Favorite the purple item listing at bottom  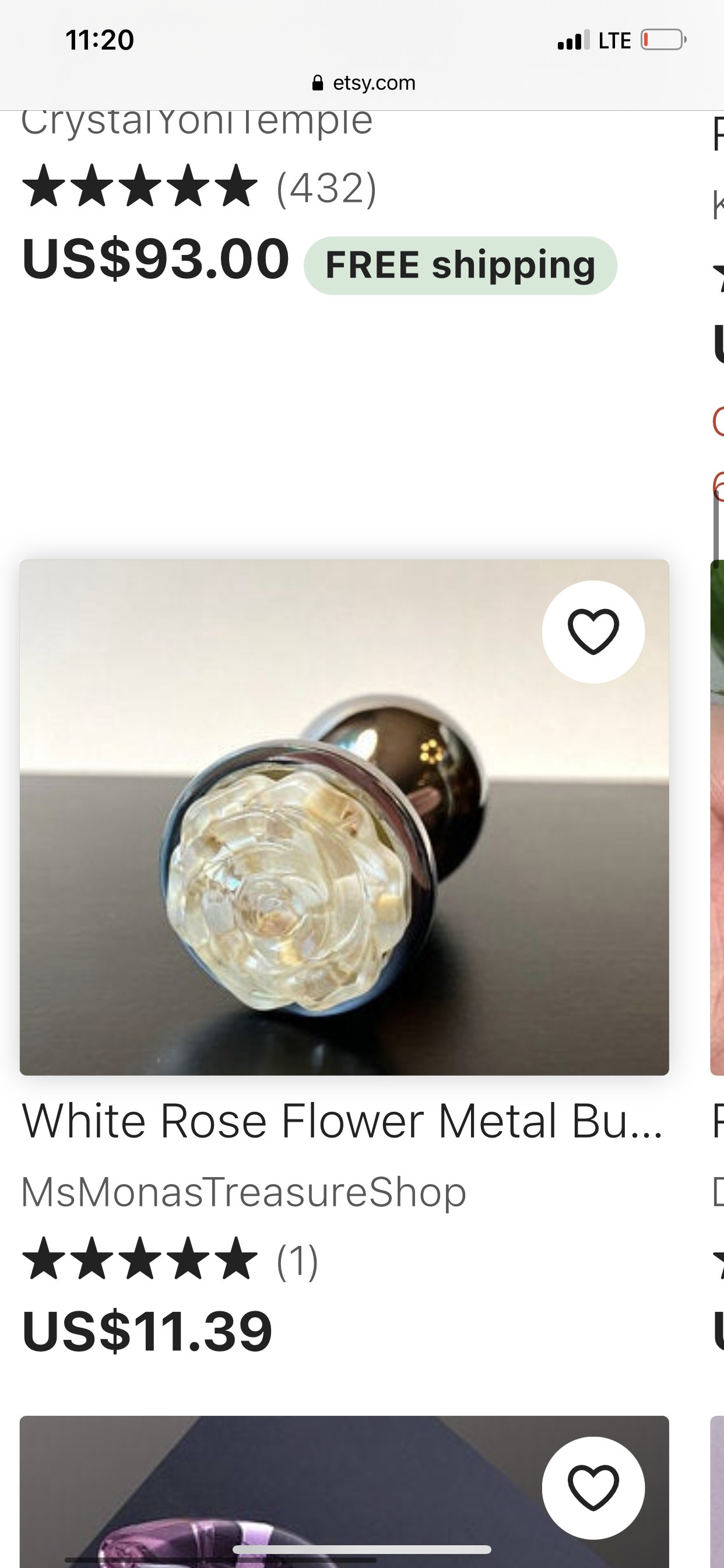[x=593, y=1488]
